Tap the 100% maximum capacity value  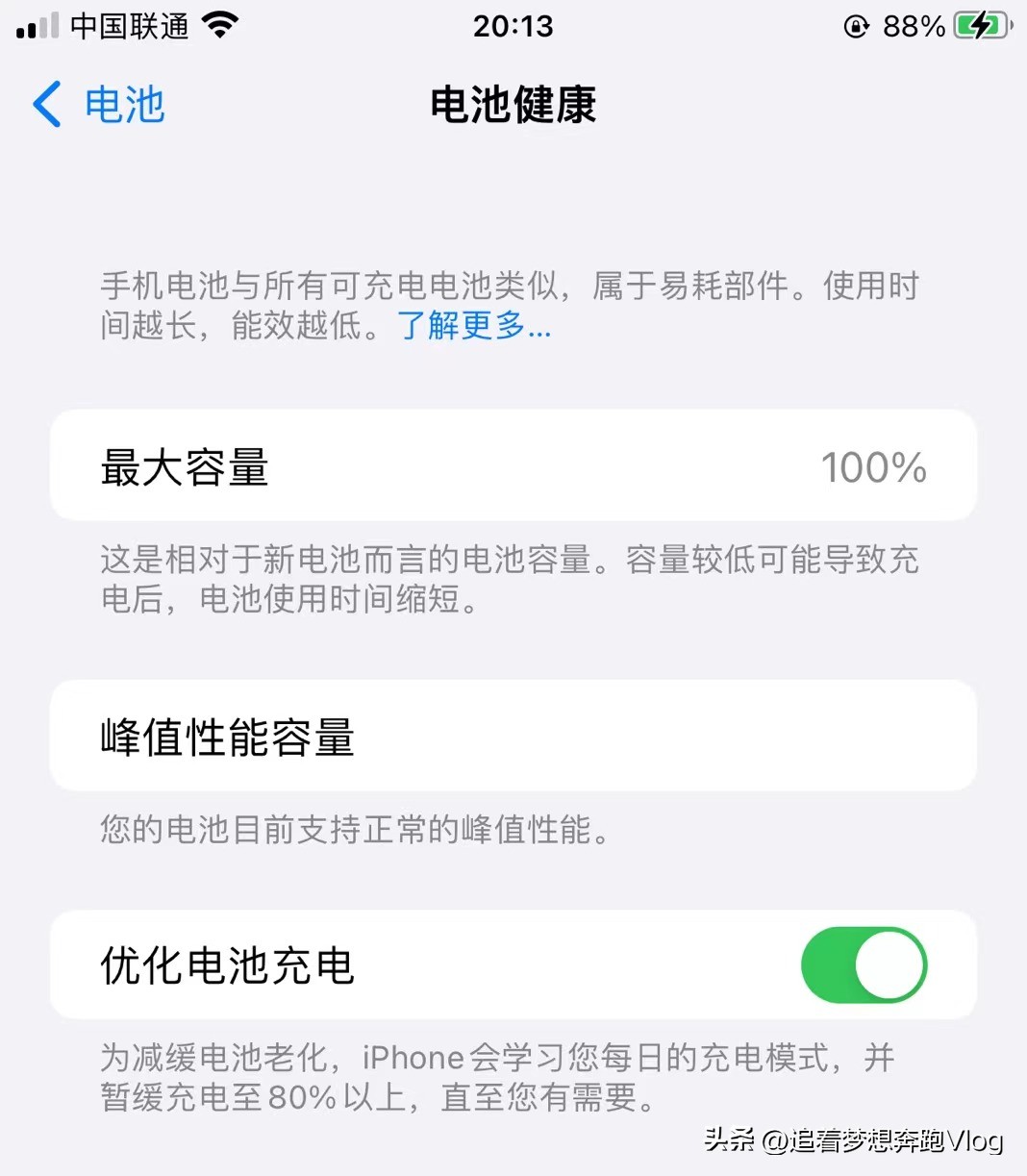tap(873, 466)
